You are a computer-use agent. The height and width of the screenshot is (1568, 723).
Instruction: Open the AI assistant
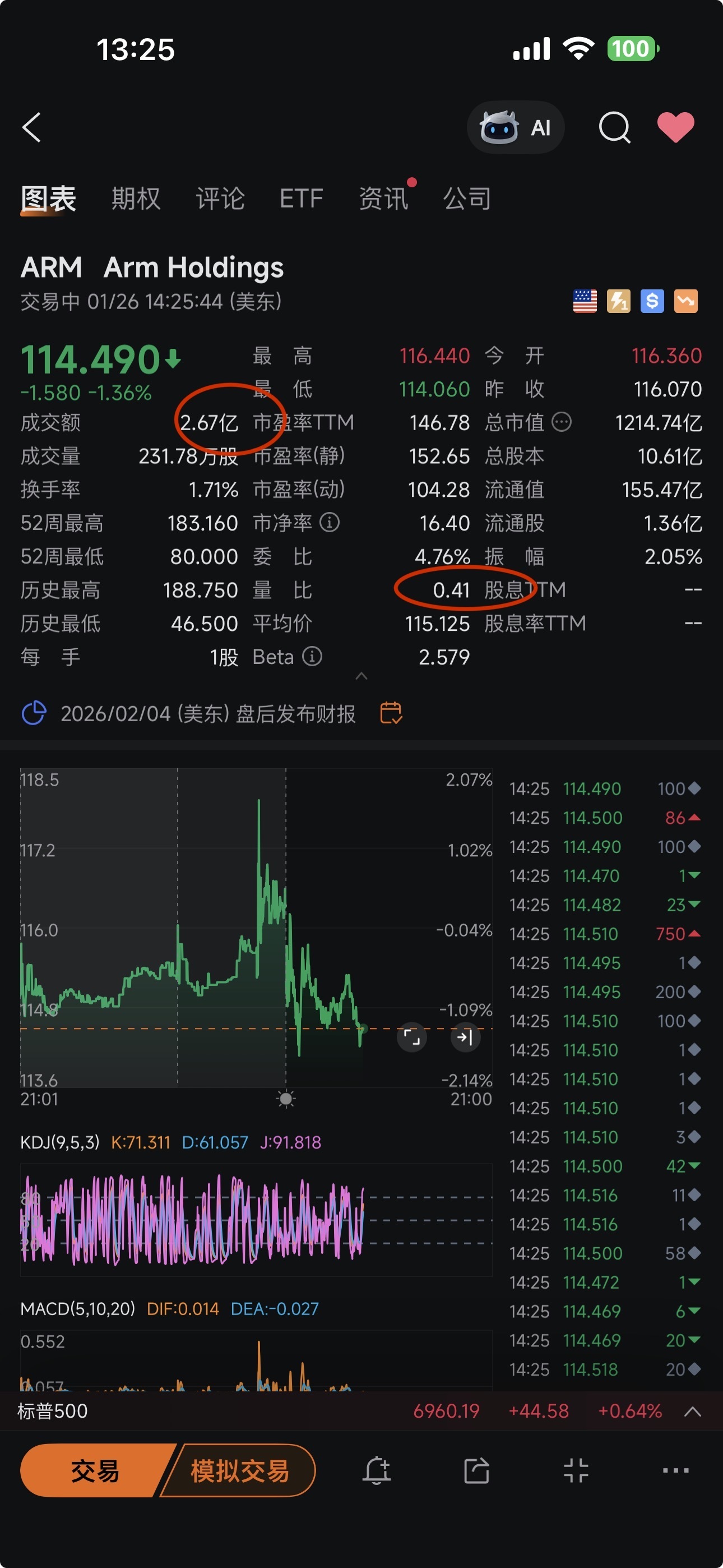tap(516, 127)
